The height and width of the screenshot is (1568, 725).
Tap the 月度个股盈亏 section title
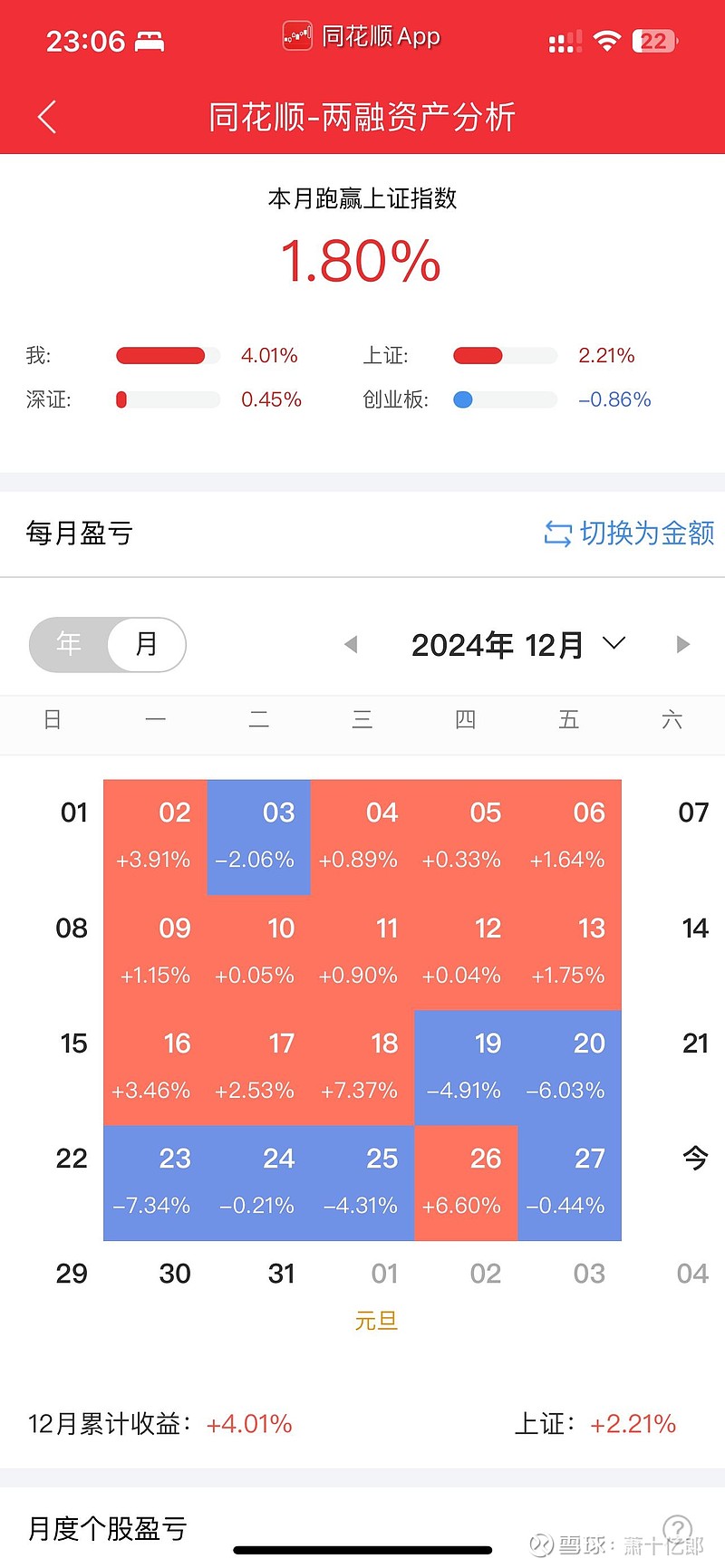coord(105,1528)
